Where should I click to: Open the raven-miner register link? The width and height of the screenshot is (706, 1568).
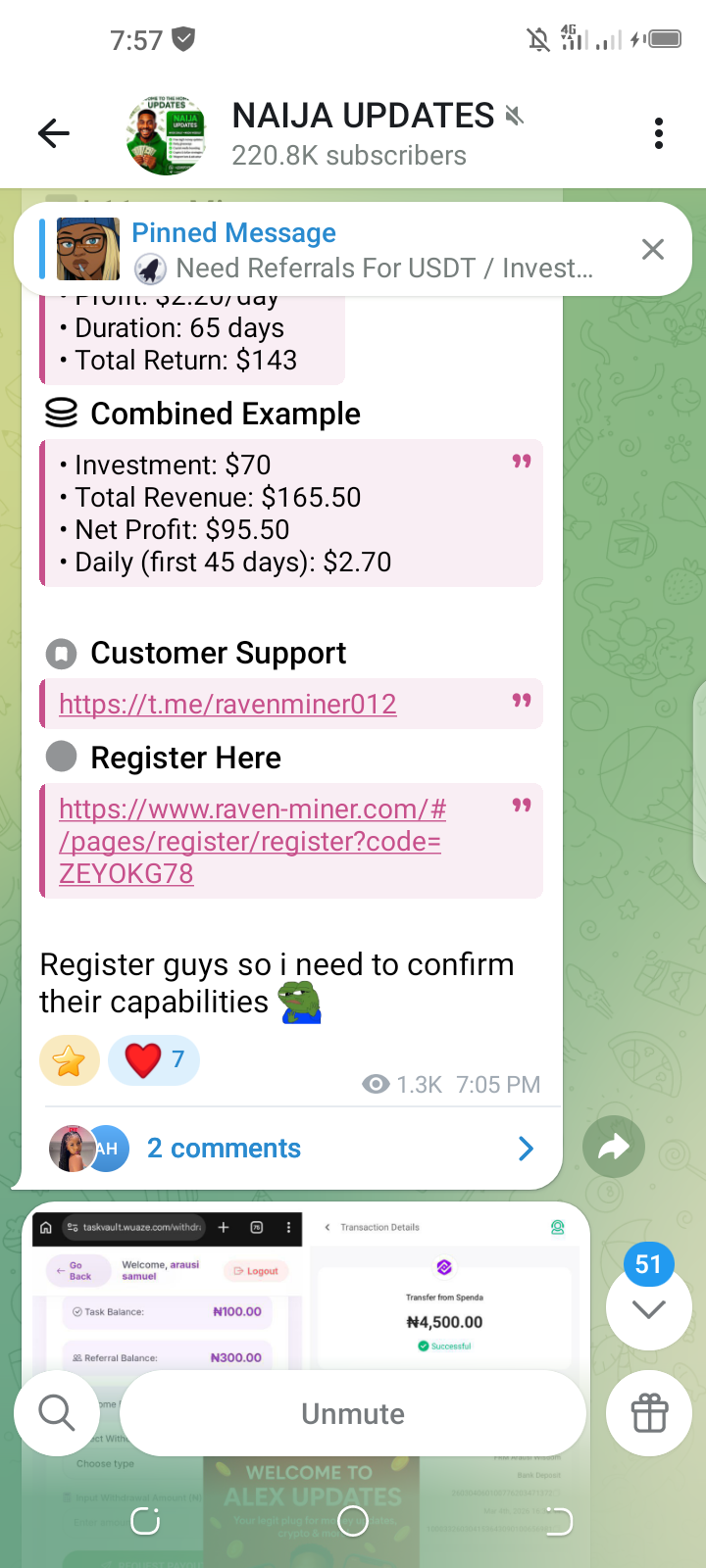[251, 841]
